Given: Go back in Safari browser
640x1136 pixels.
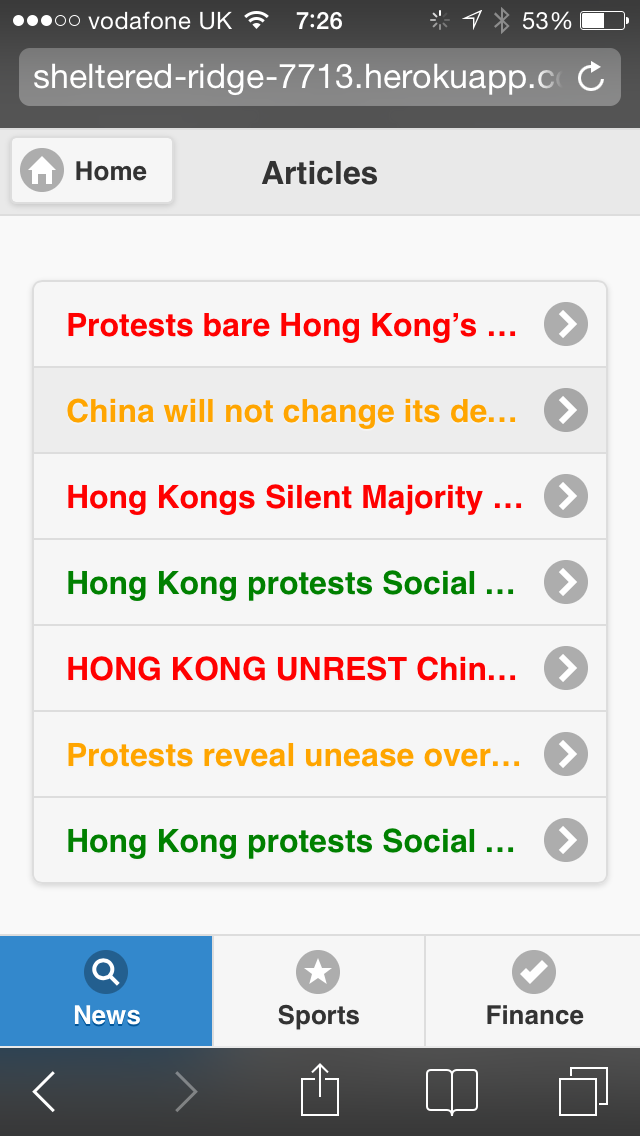Looking at the screenshot, I should pos(44,1092).
